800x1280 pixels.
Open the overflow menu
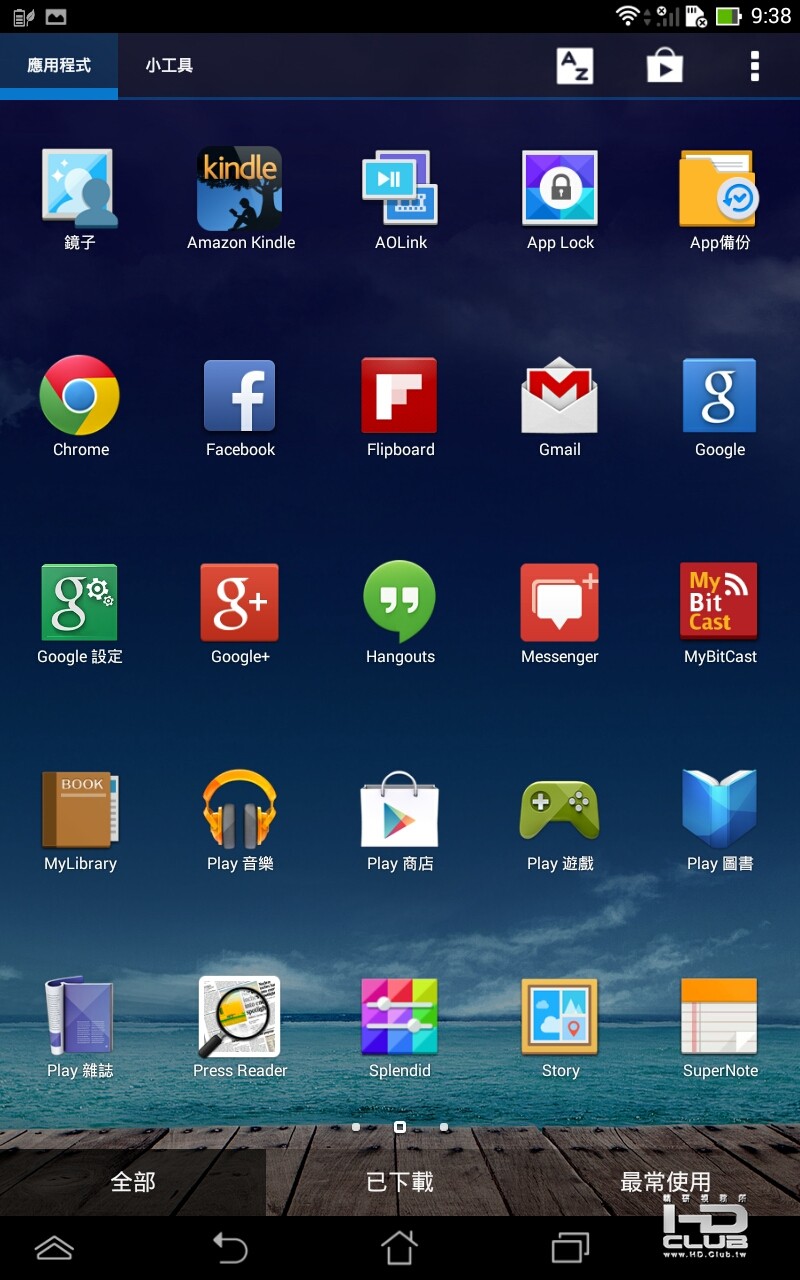tap(754, 66)
